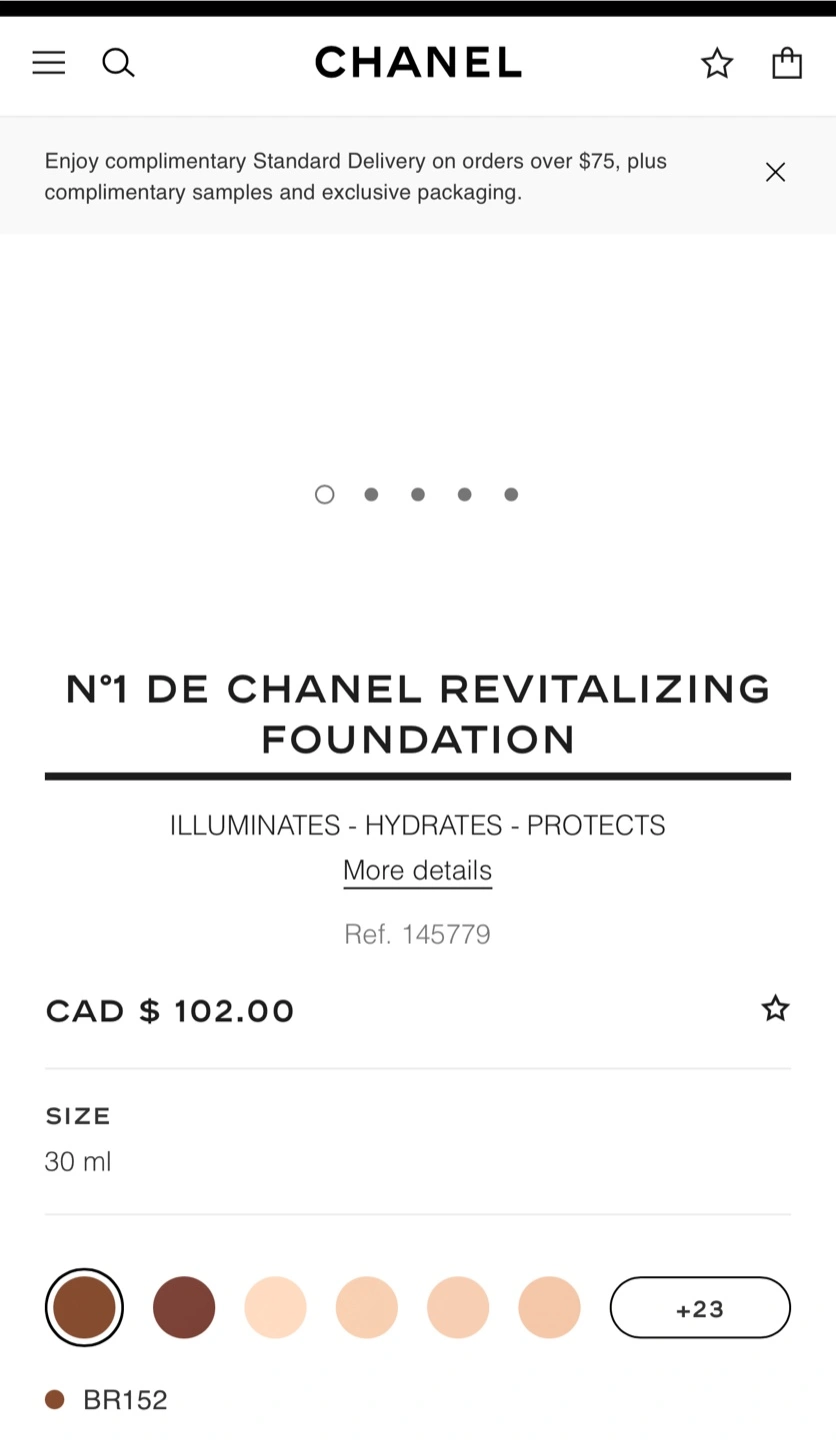Viewport: 836px width, 1440px height.
Task: Open the shopping bag
Action: (x=787, y=62)
